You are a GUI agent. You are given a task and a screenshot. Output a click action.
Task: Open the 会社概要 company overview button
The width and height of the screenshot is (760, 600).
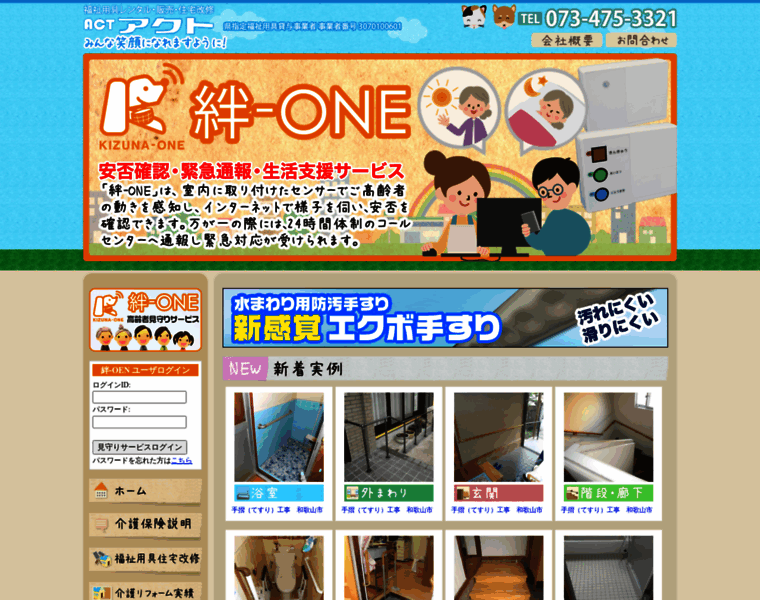point(566,41)
